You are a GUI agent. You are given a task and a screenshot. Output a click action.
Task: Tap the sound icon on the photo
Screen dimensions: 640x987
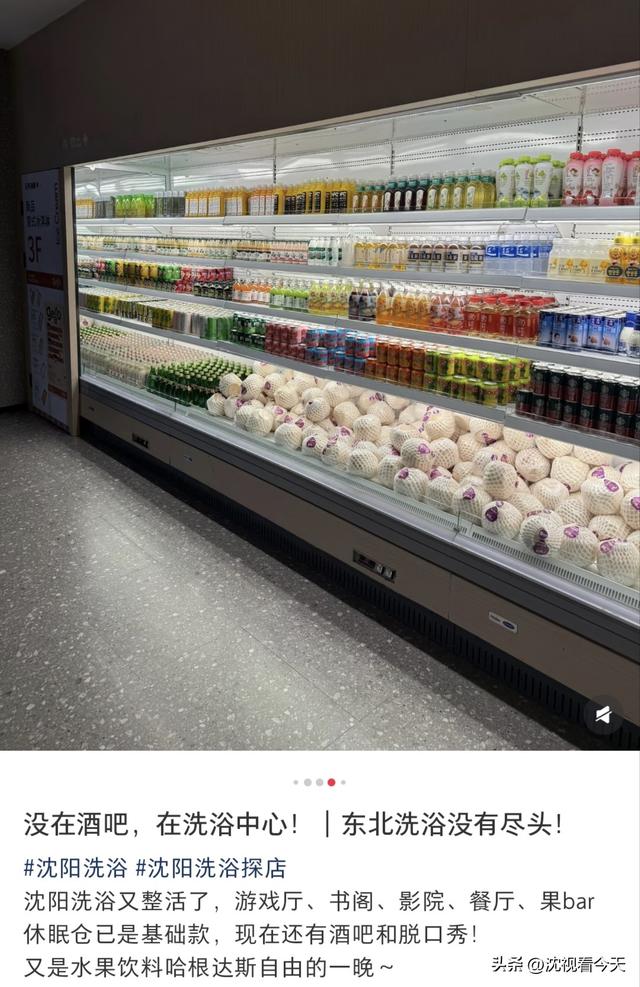pyautogui.click(x=603, y=715)
